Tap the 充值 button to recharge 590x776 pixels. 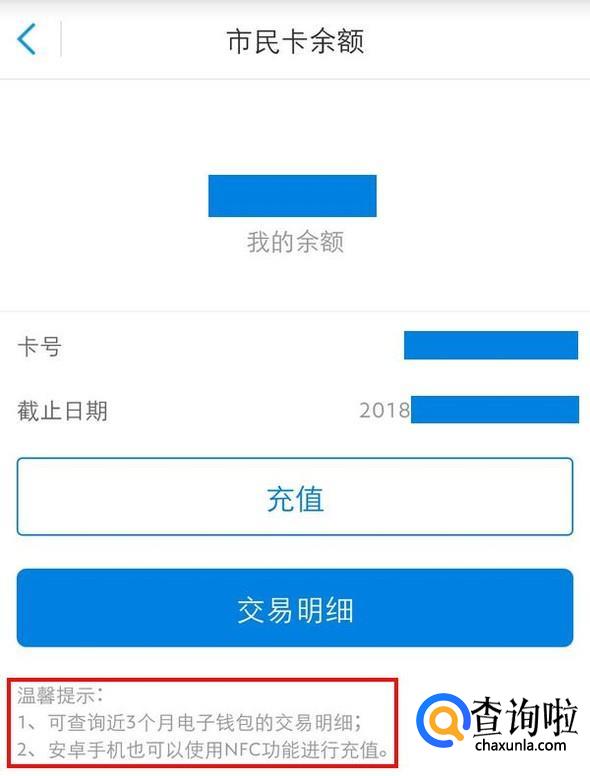295,496
